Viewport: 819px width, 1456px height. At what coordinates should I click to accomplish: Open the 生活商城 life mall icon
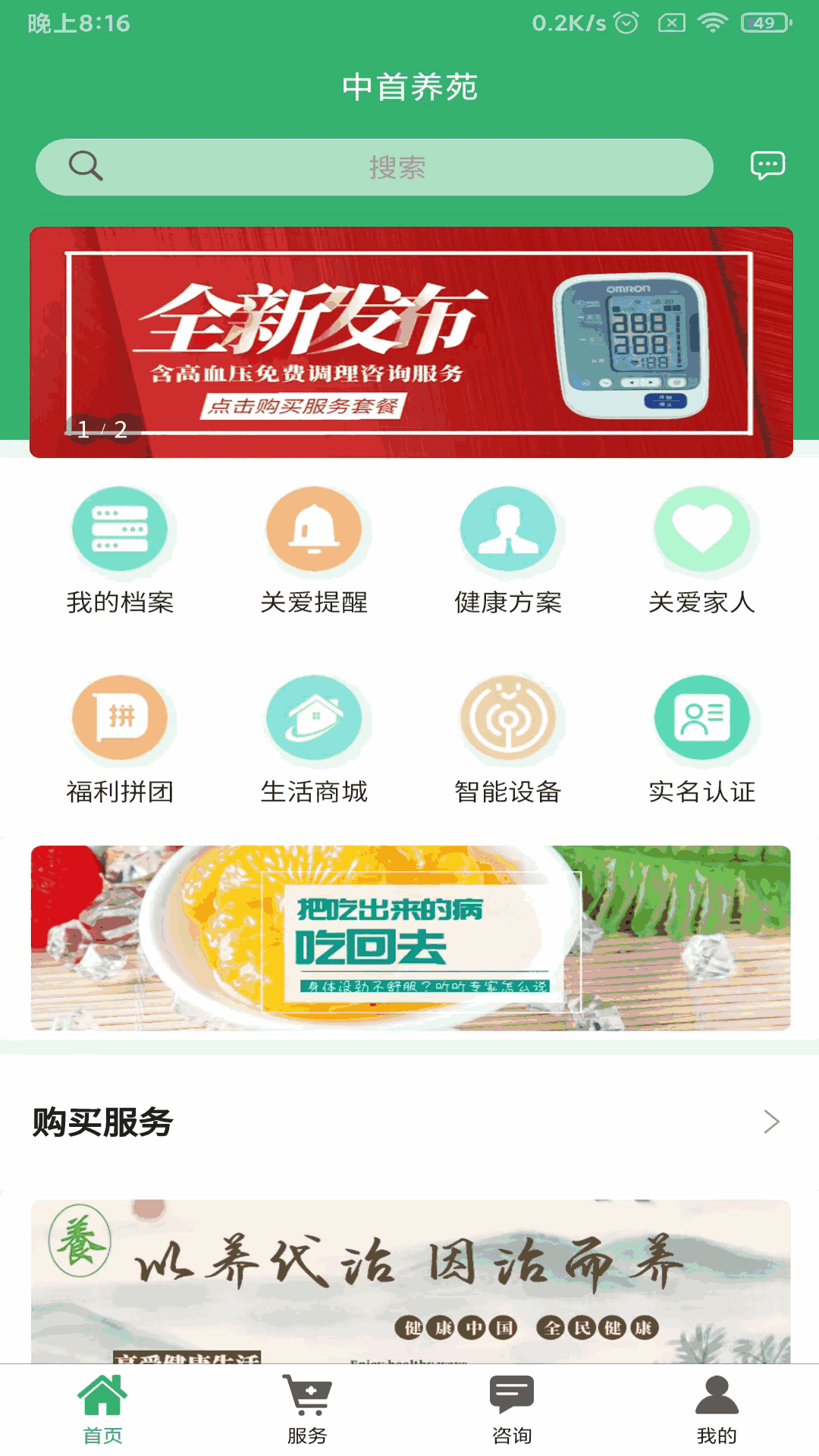coord(315,719)
